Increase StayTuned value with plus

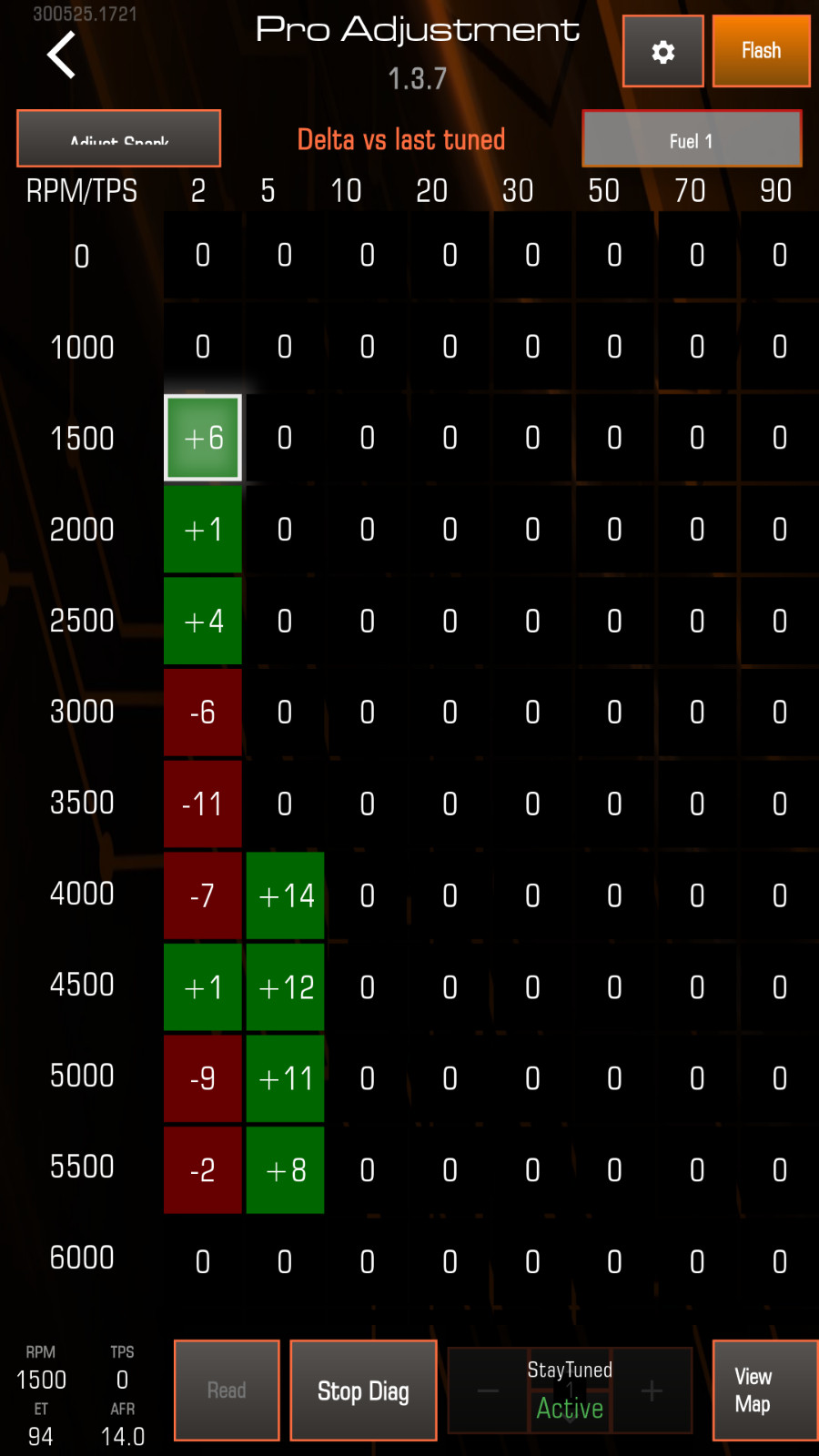click(x=652, y=1390)
